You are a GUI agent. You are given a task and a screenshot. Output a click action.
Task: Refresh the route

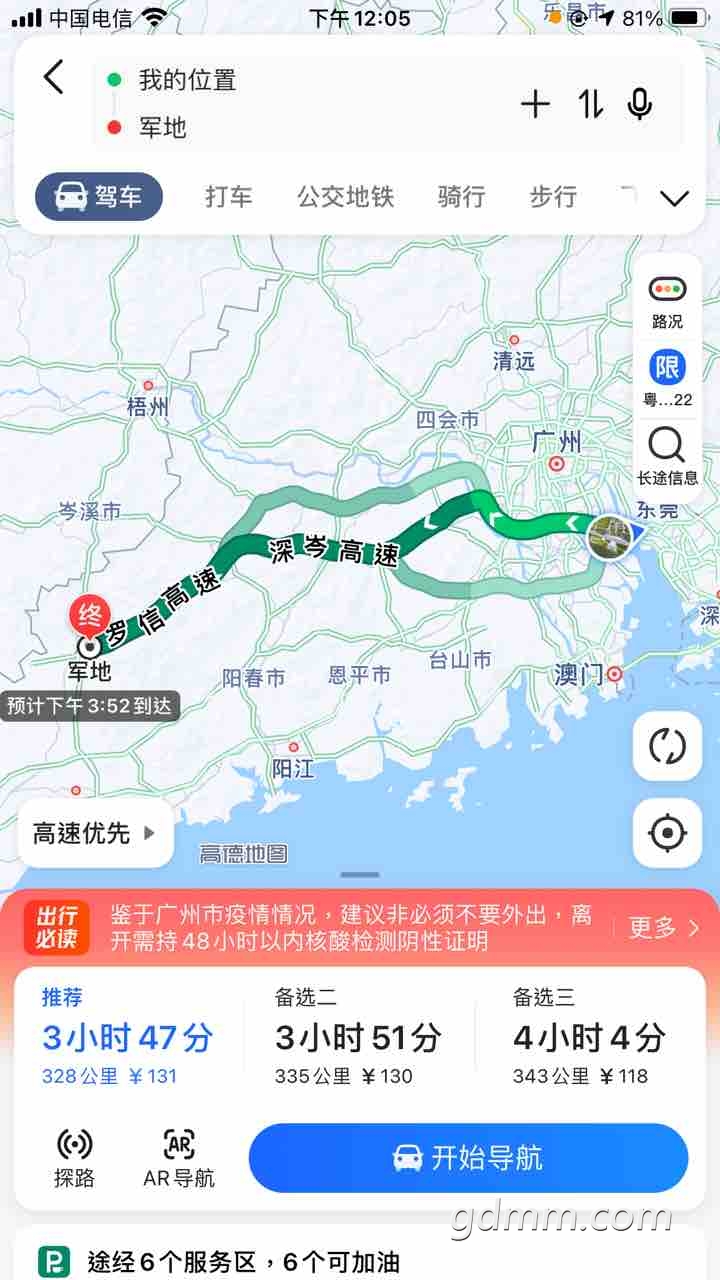(667, 746)
